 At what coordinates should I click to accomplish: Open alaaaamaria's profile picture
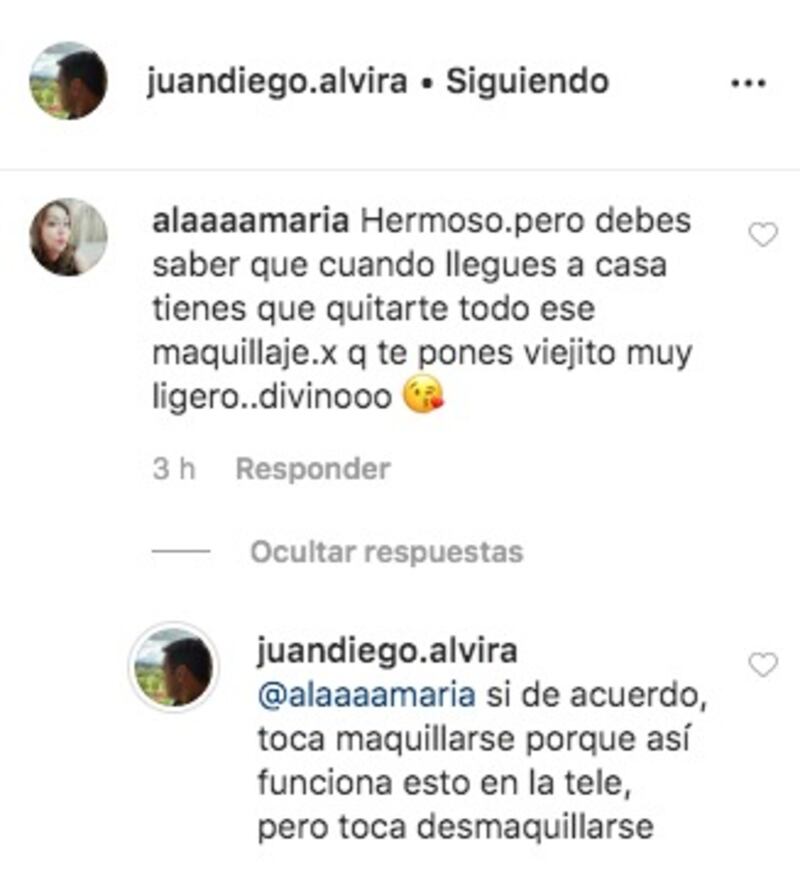(69, 237)
